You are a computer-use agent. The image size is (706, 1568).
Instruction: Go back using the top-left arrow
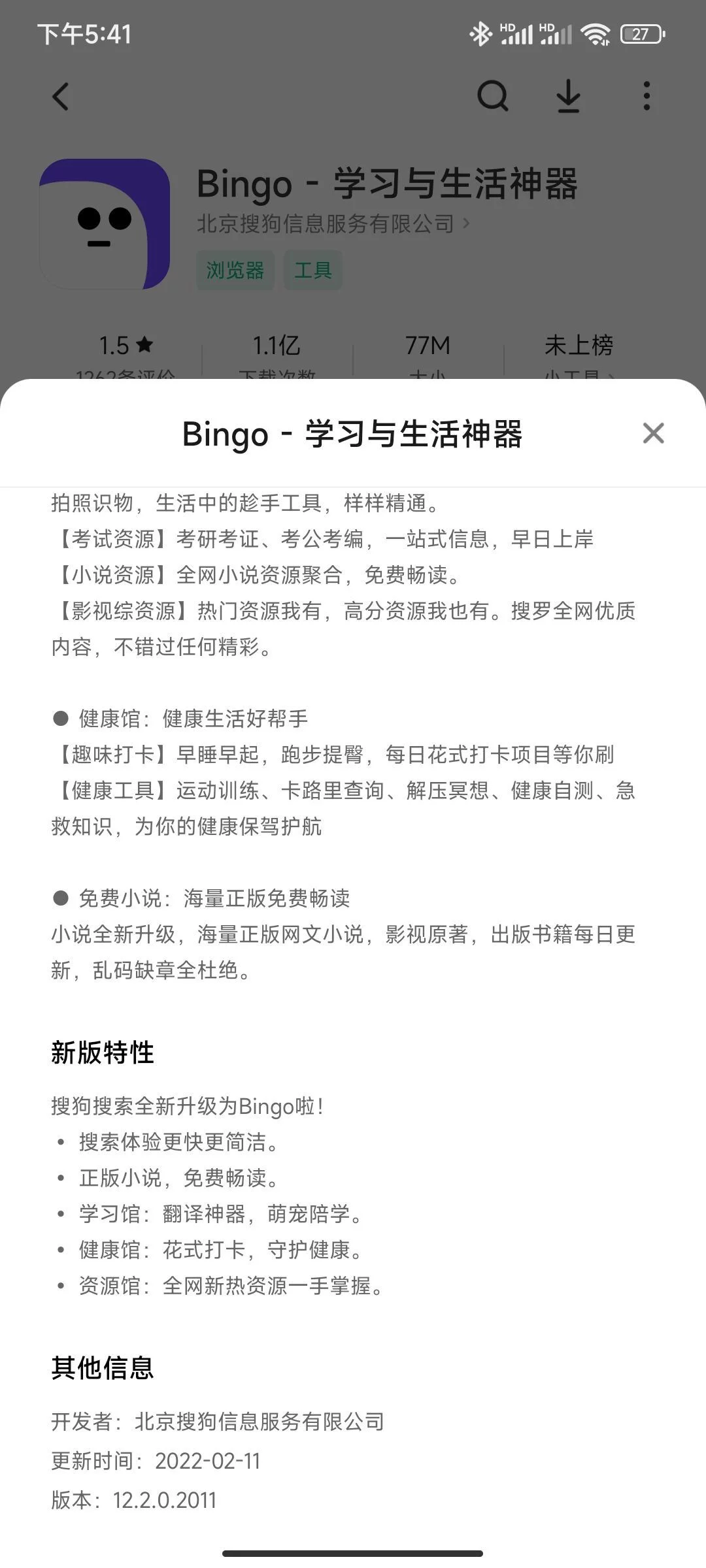pos(60,97)
